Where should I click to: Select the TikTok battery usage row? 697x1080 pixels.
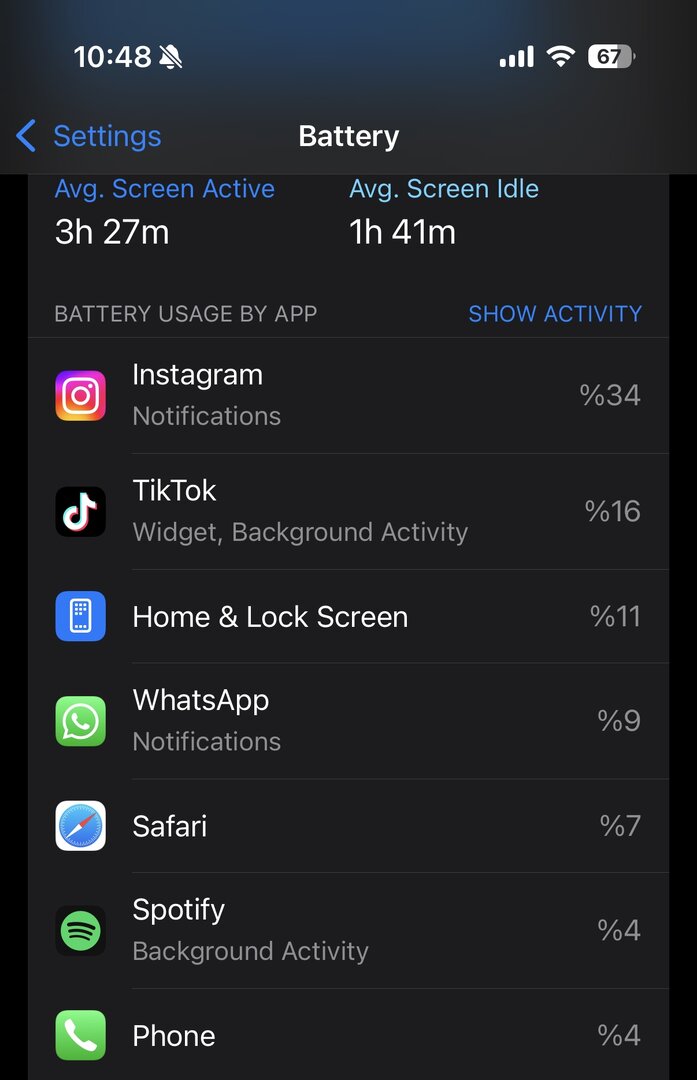tap(348, 511)
